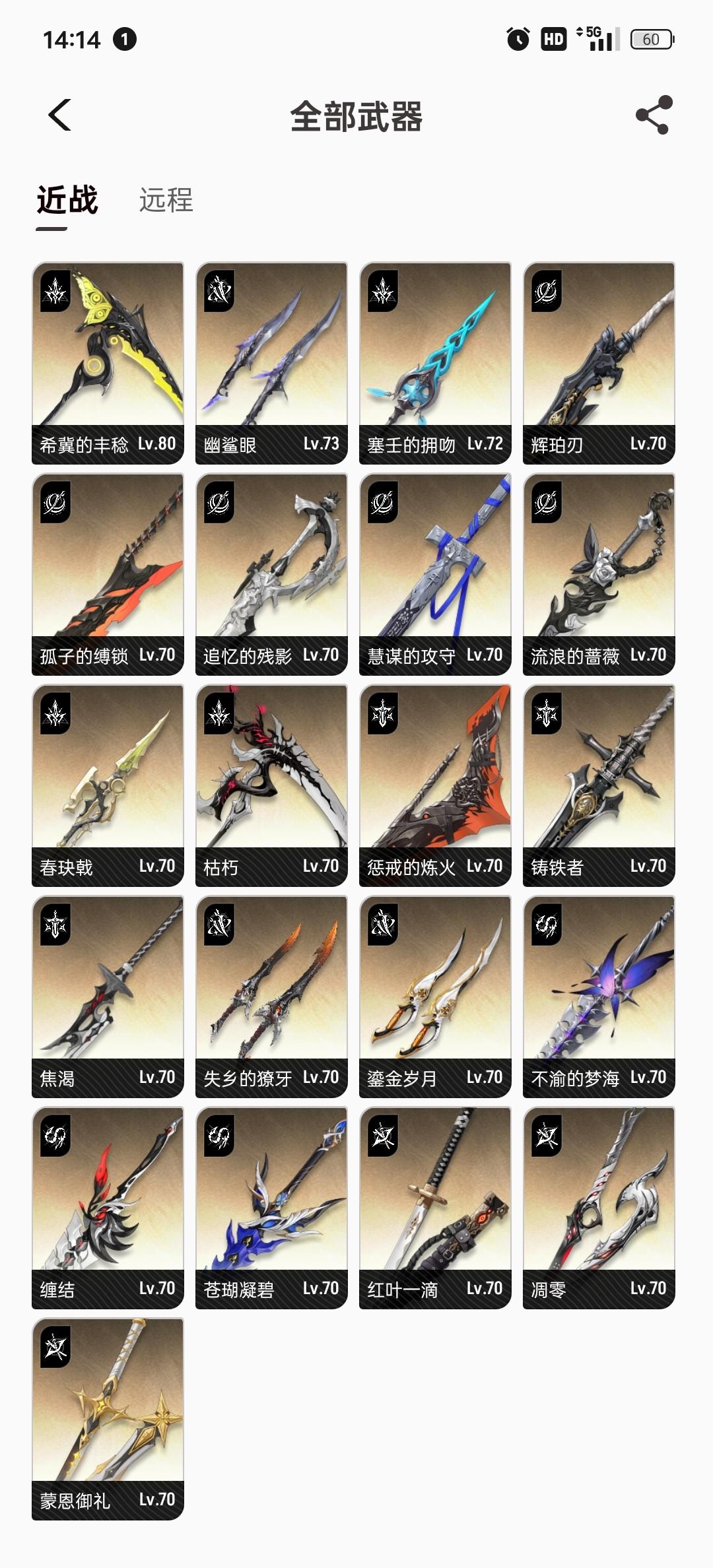This screenshot has height=1568, width=713.
Task: Open 塞壬的拥吻 Lv.72 card
Action: click(435, 362)
